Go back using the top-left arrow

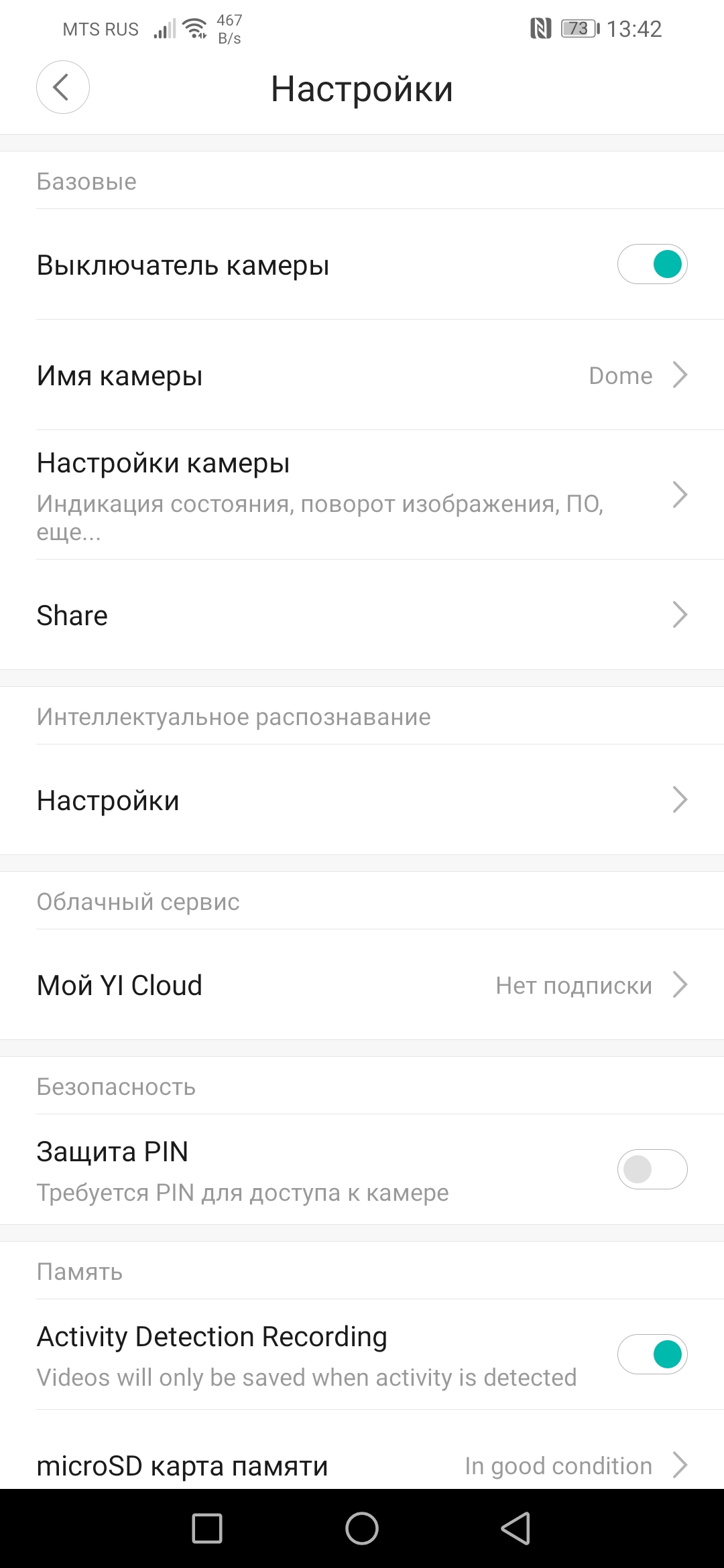(62, 87)
